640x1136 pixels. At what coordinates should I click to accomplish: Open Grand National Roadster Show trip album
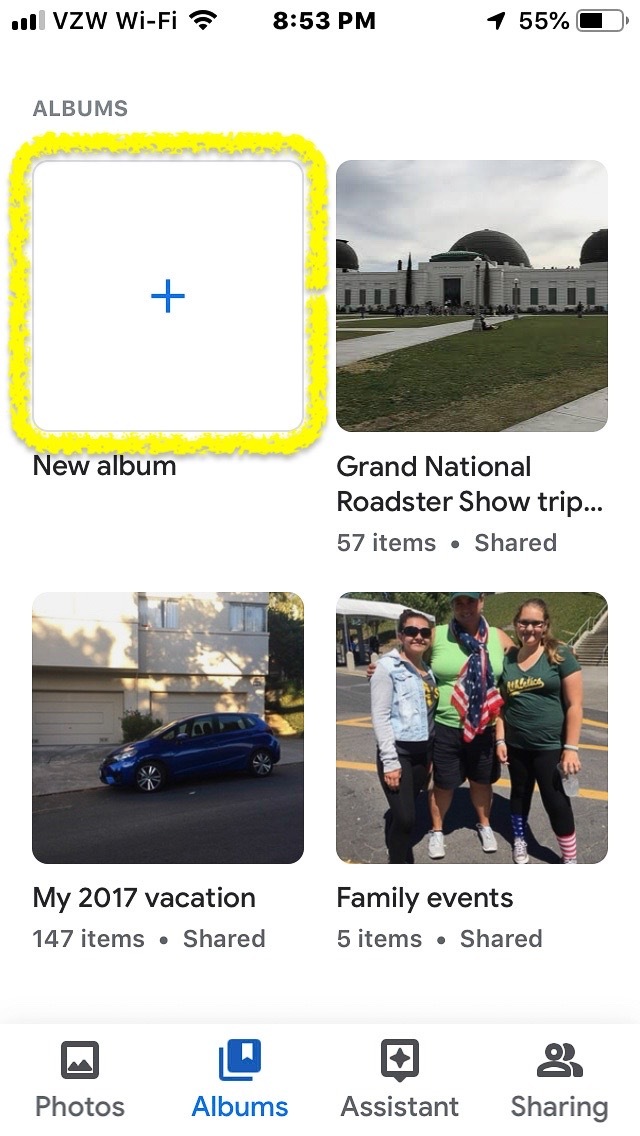(472, 296)
